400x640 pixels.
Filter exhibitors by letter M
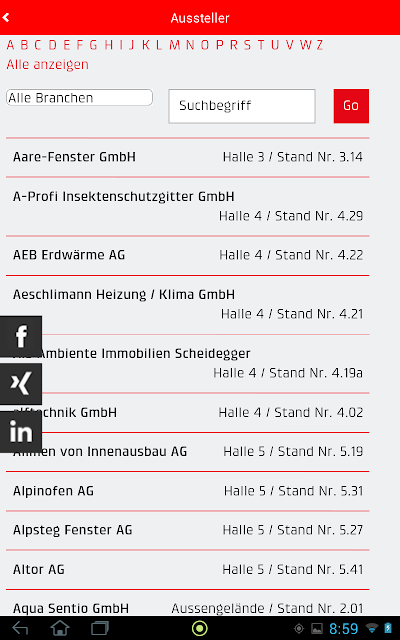coord(175,45)
